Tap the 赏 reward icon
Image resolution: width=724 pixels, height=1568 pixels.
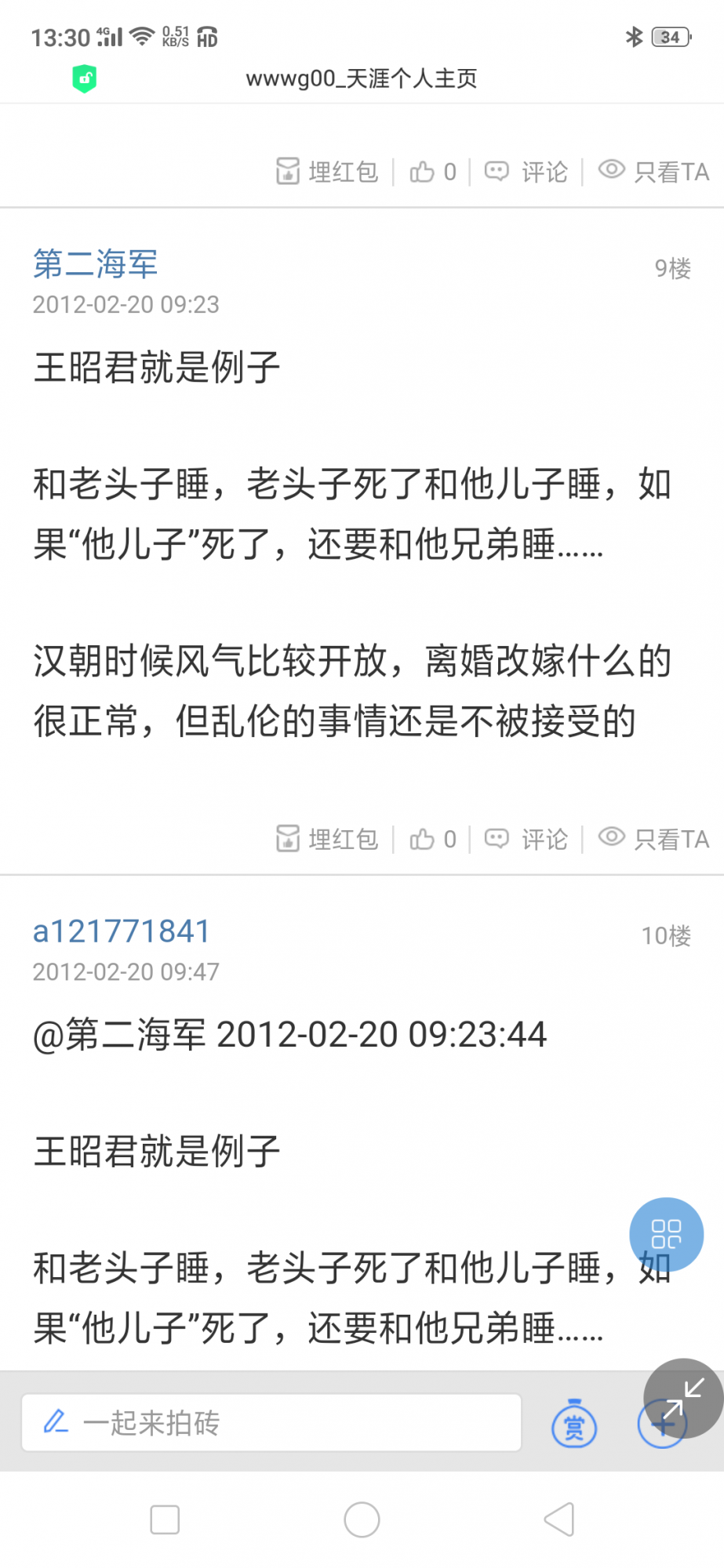[574, 1425]
